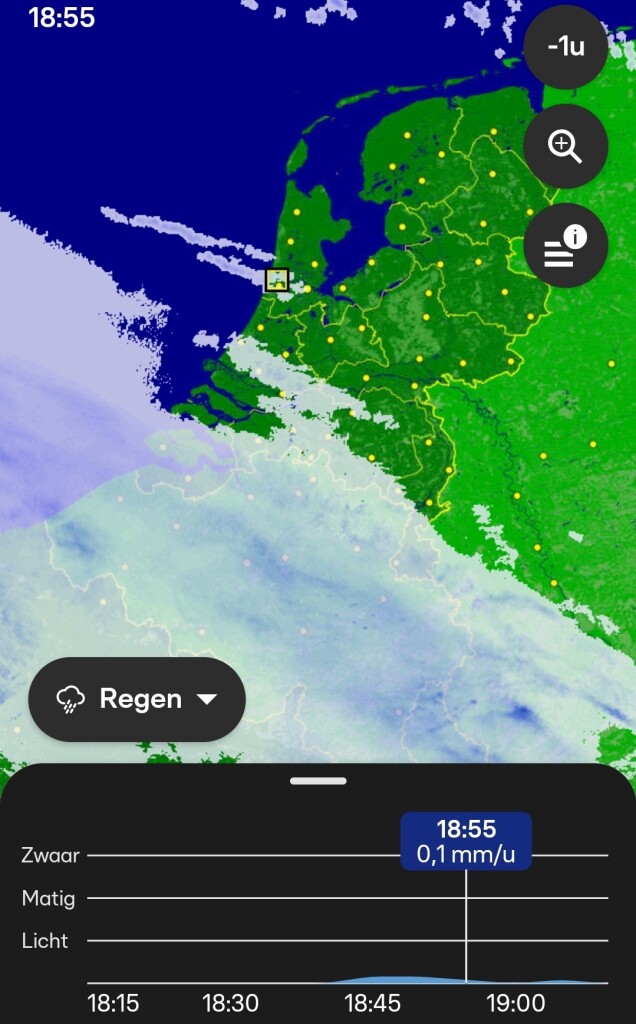
Task: Tap the -1u time offset button
Action: [x=566, y=47]
